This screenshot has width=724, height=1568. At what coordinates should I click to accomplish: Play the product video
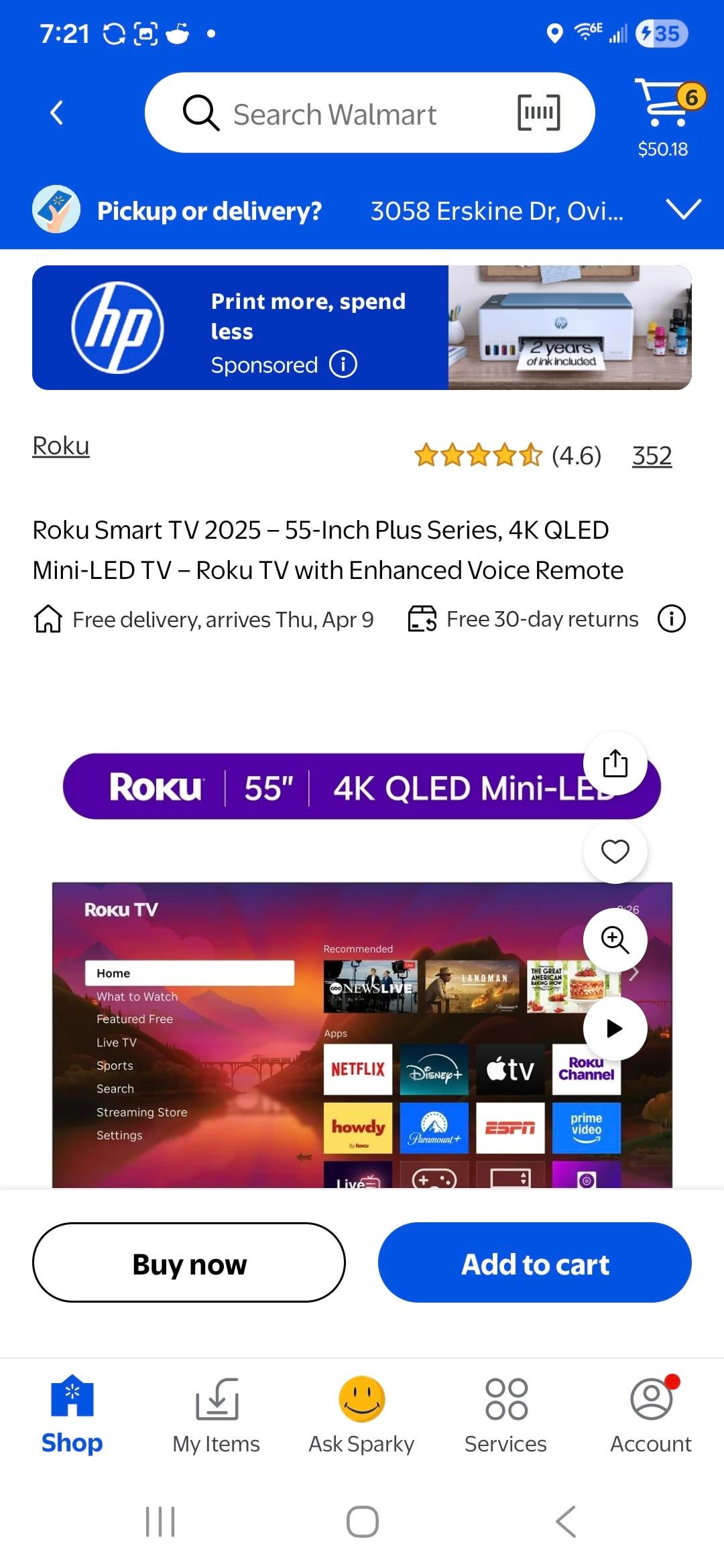click(615, 1029)
